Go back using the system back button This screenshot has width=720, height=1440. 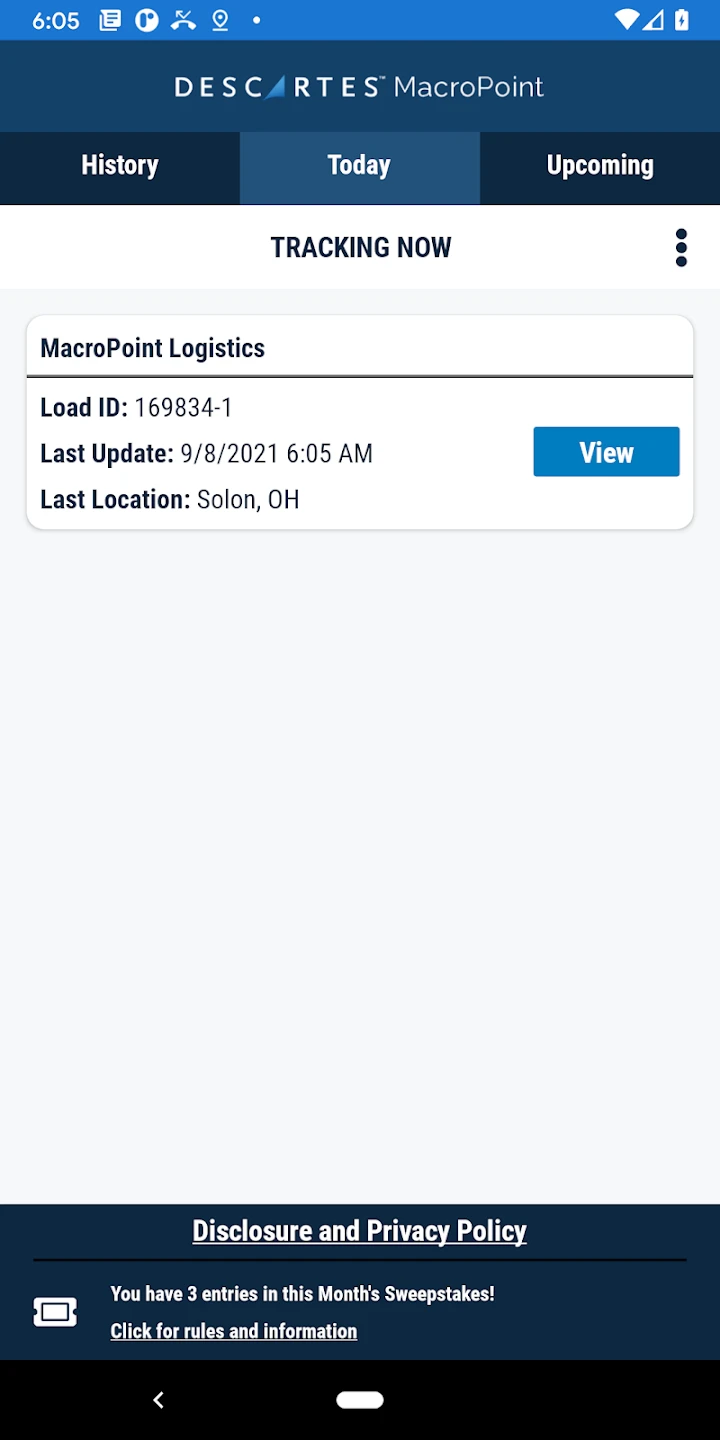tap(158, 1400)
